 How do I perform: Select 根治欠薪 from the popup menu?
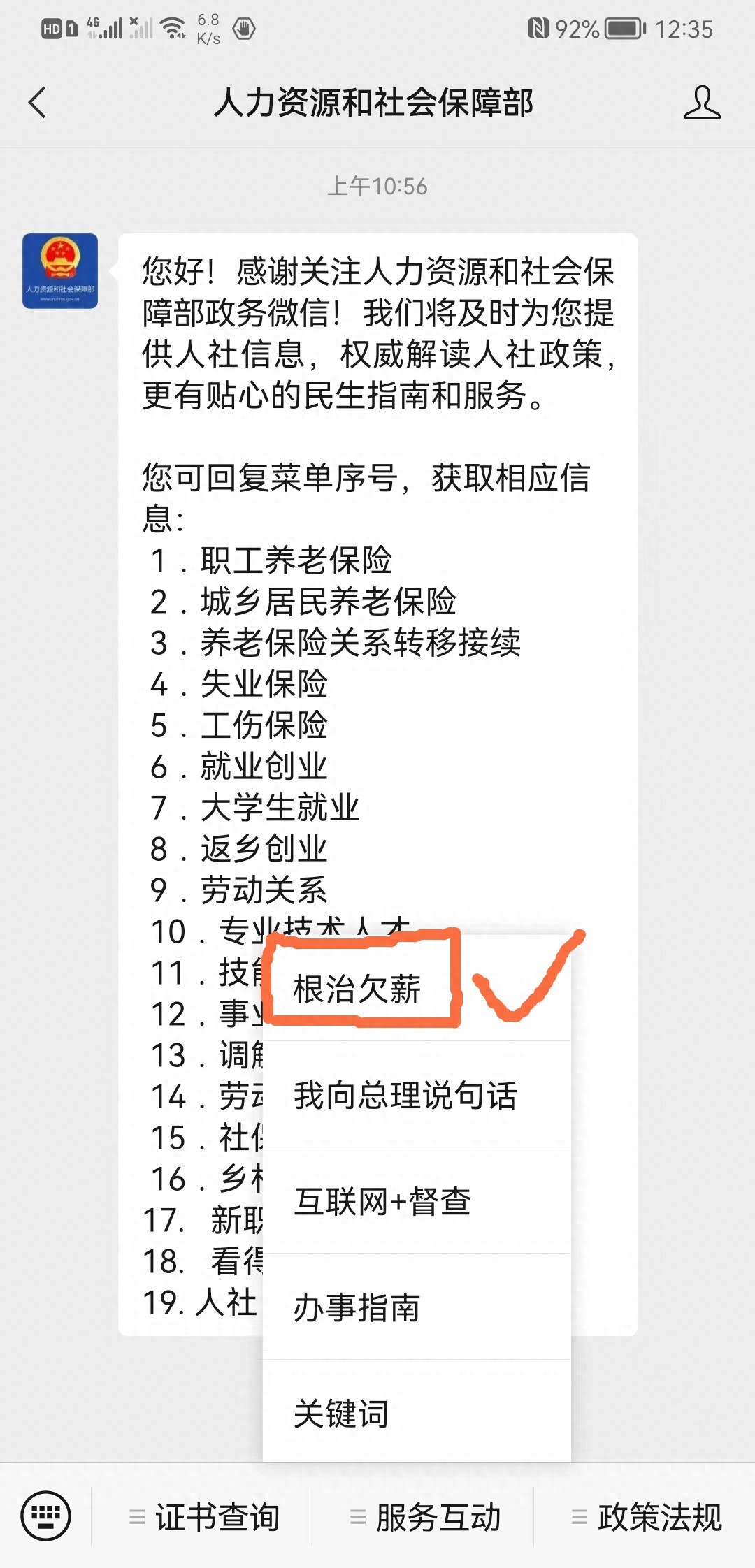357,989
